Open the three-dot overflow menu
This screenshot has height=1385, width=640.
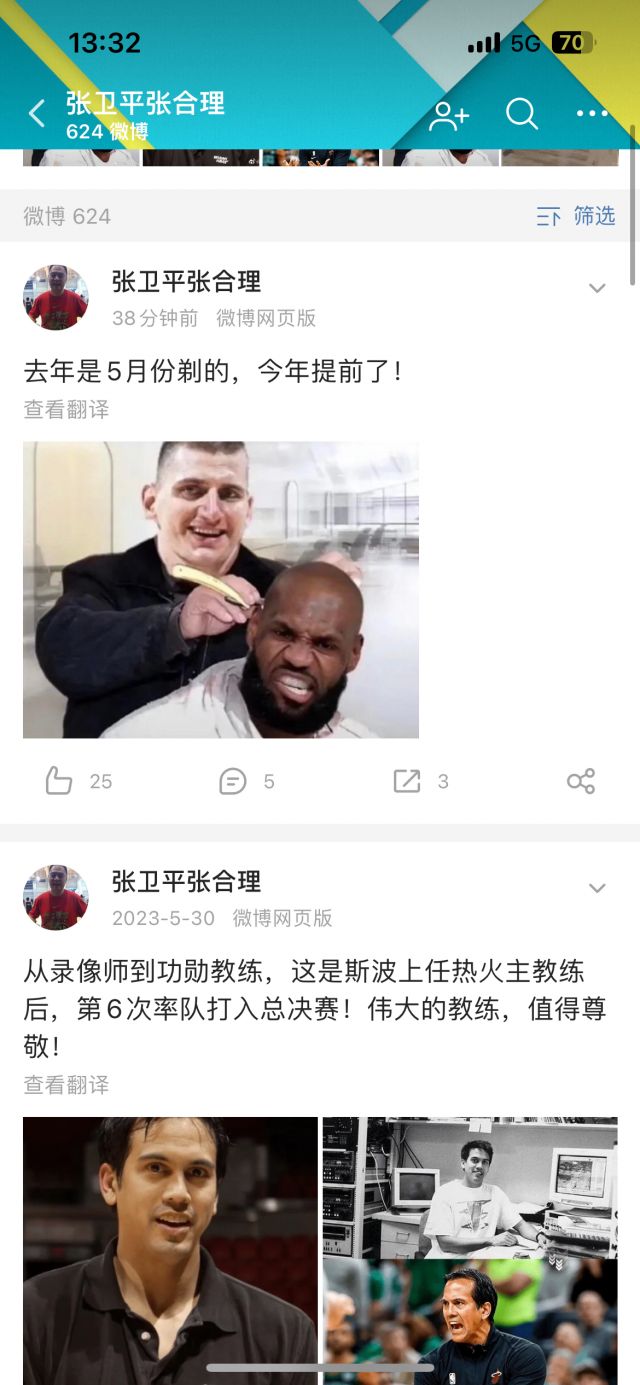(x=591, y=114)
